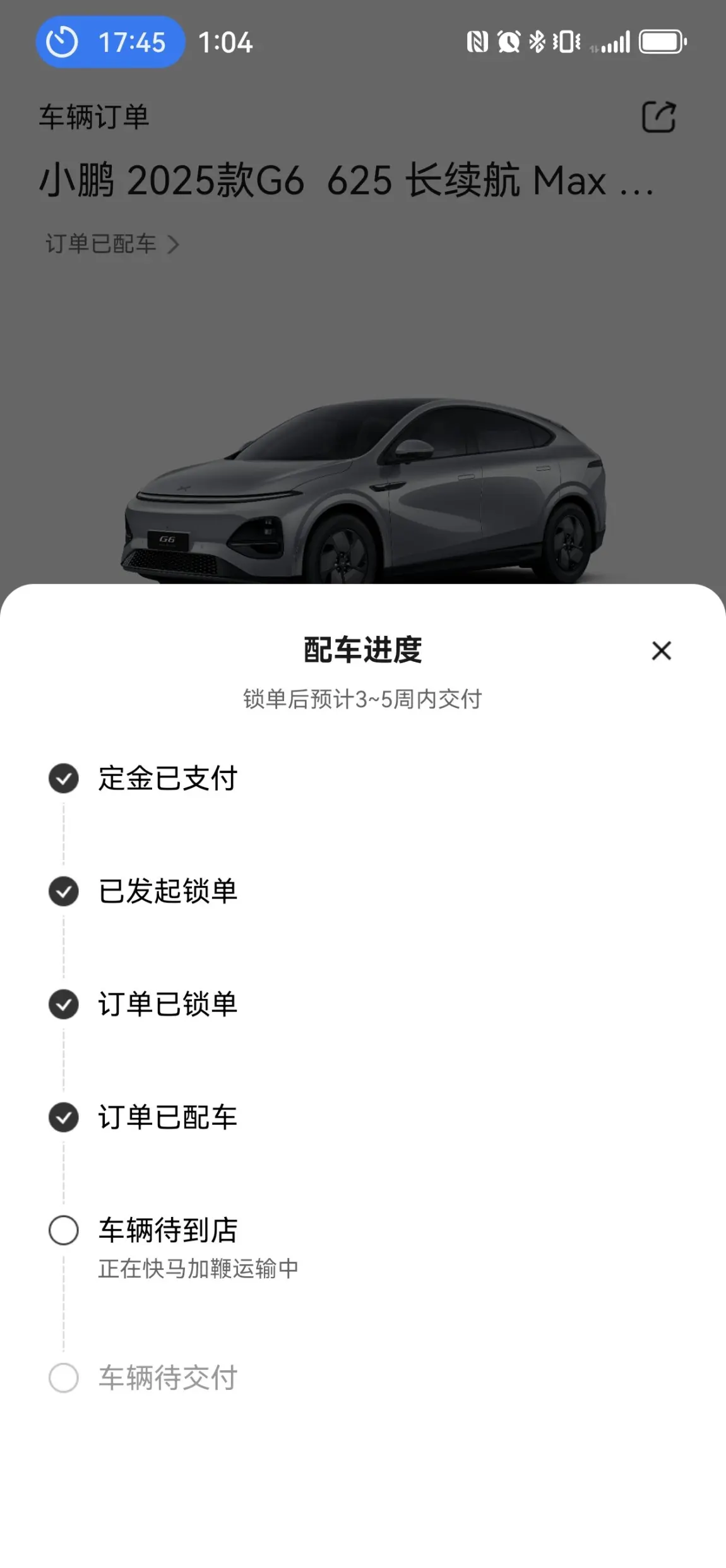This screenshot has width=726, height=1568.
Task: Open the 订单已配车 status link
Action: click(112, 244)
